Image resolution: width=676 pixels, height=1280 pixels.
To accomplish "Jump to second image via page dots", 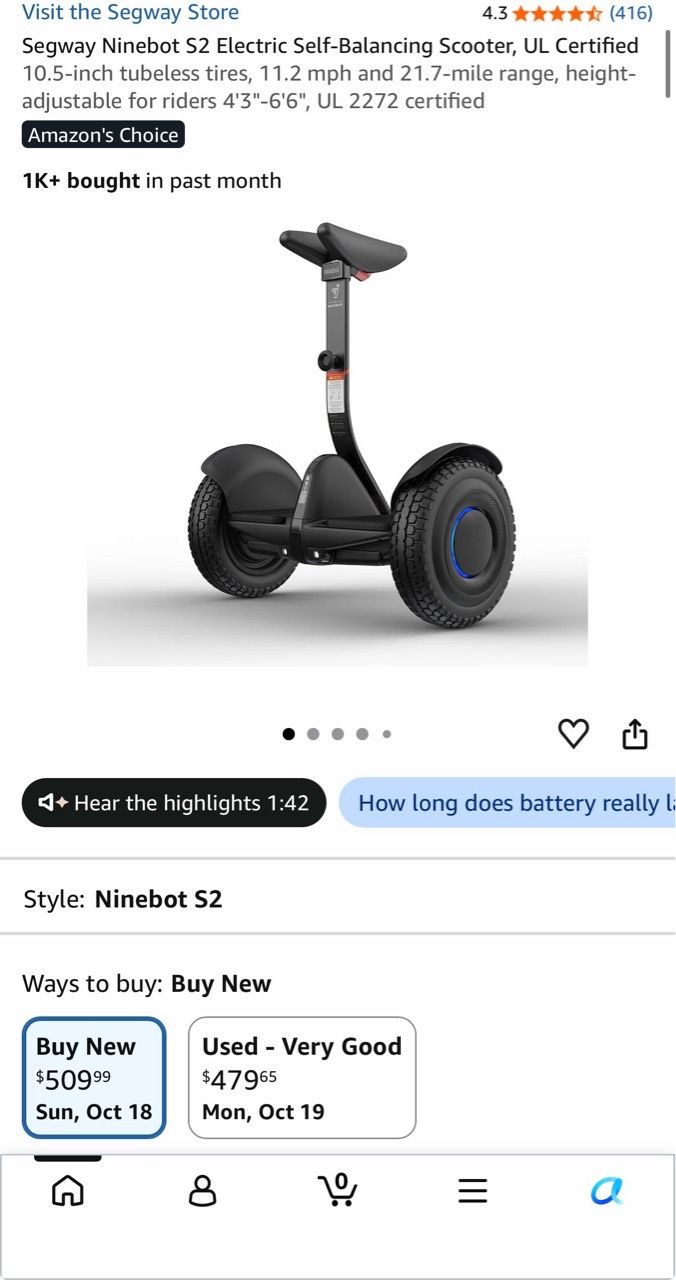I will click(x=313, y=734).
